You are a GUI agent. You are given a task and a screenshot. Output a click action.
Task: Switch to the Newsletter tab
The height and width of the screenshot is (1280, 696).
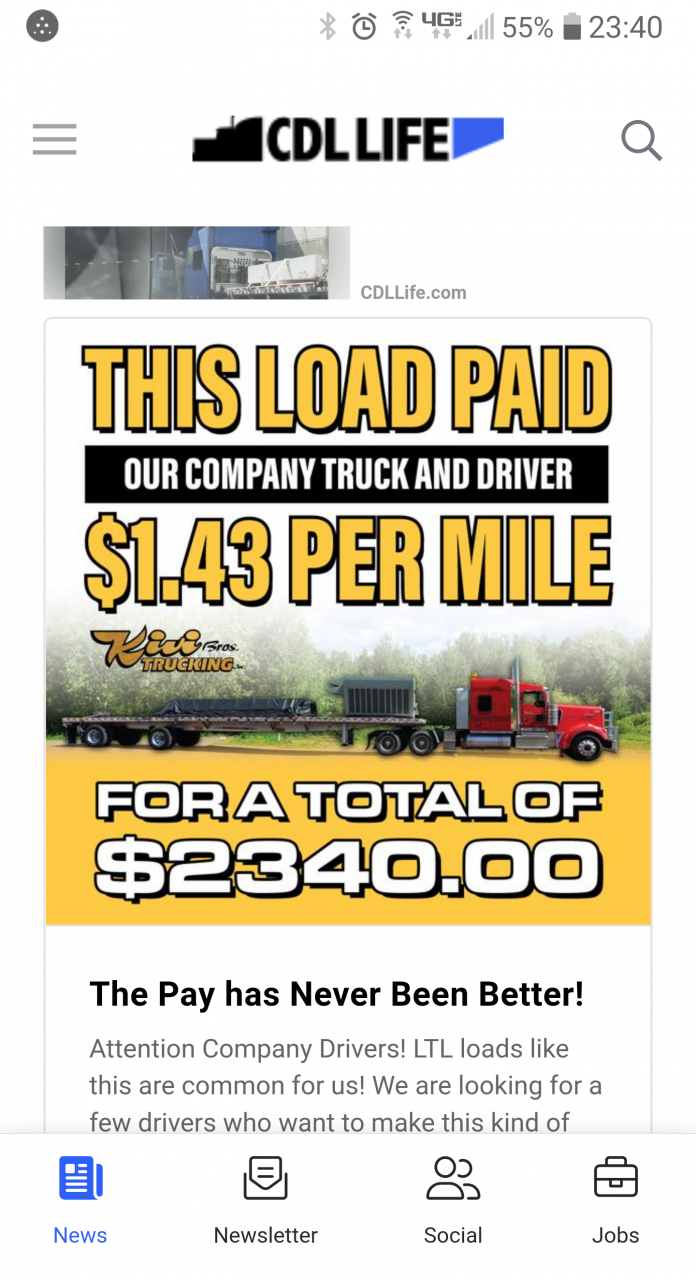(265, 1200)
